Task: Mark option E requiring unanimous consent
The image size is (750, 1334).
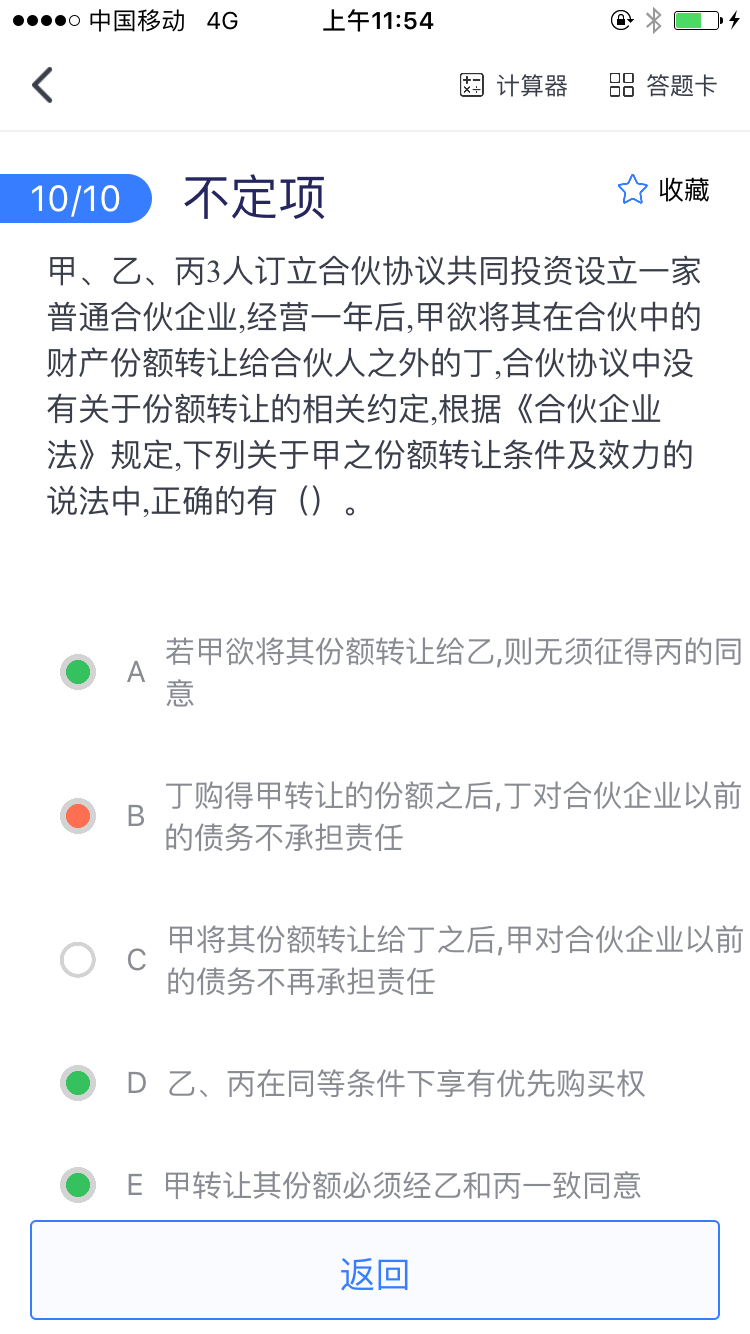Action: tap(78, 1186)
